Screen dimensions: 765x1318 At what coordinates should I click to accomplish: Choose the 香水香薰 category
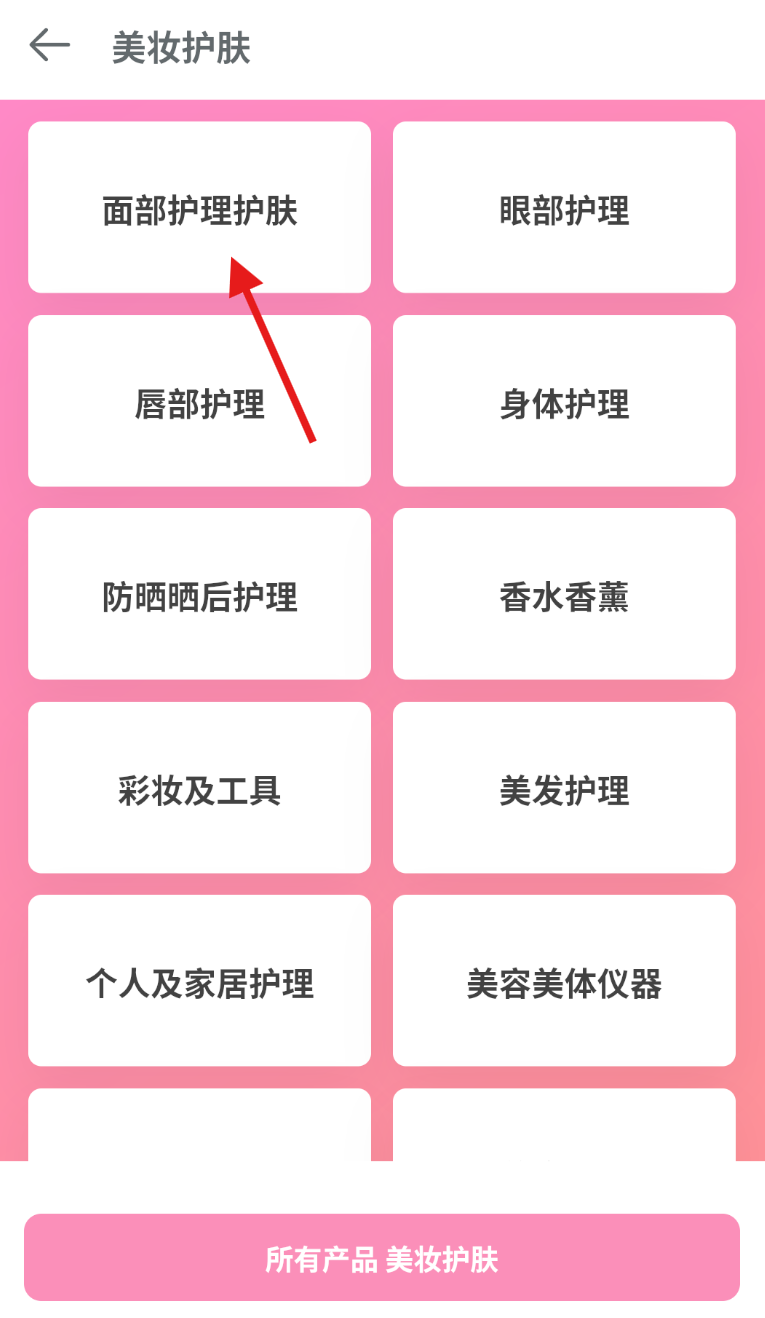pyautogui.click(x=564, y=594)
